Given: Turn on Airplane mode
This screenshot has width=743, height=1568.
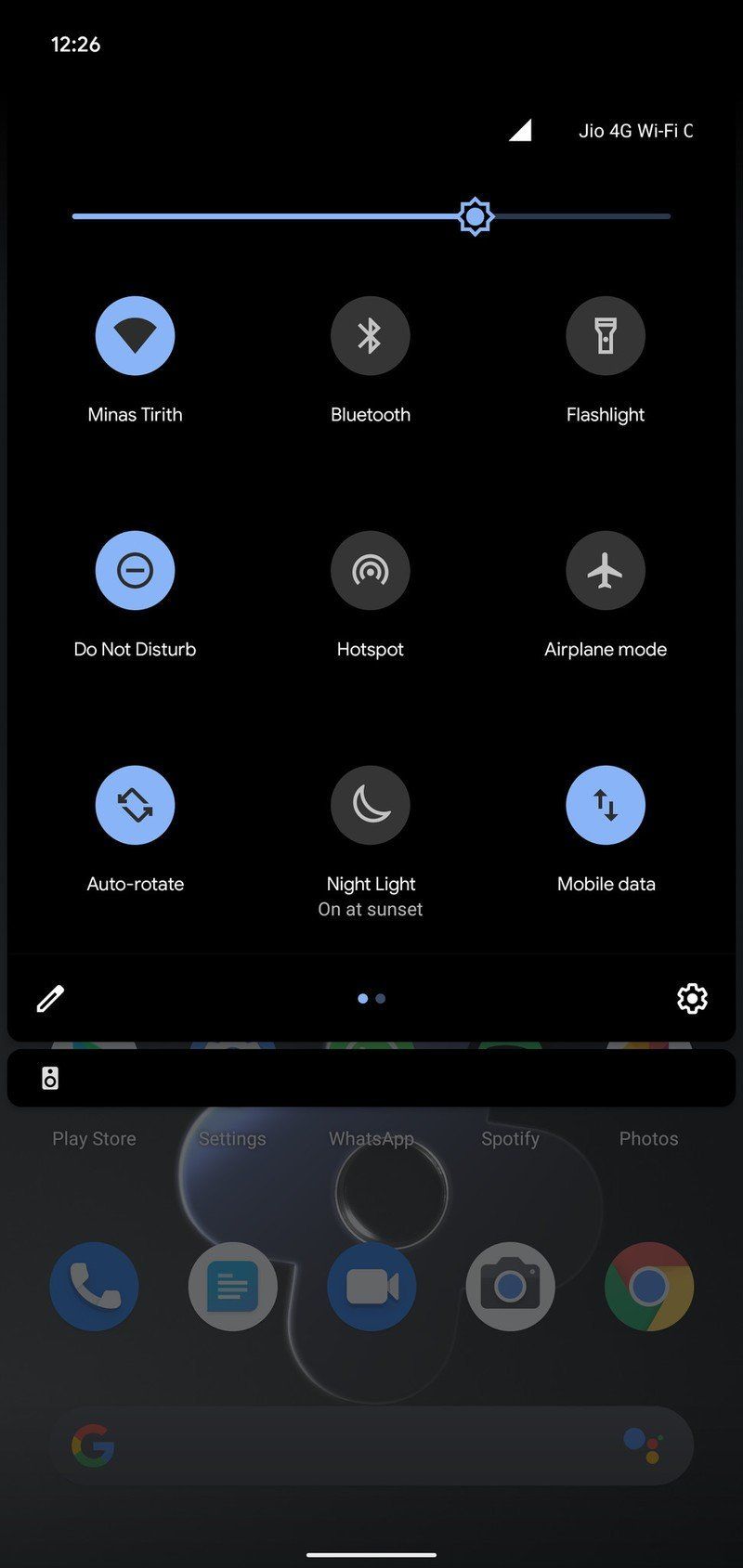Looking at the screenshot, I should [606, 570].
